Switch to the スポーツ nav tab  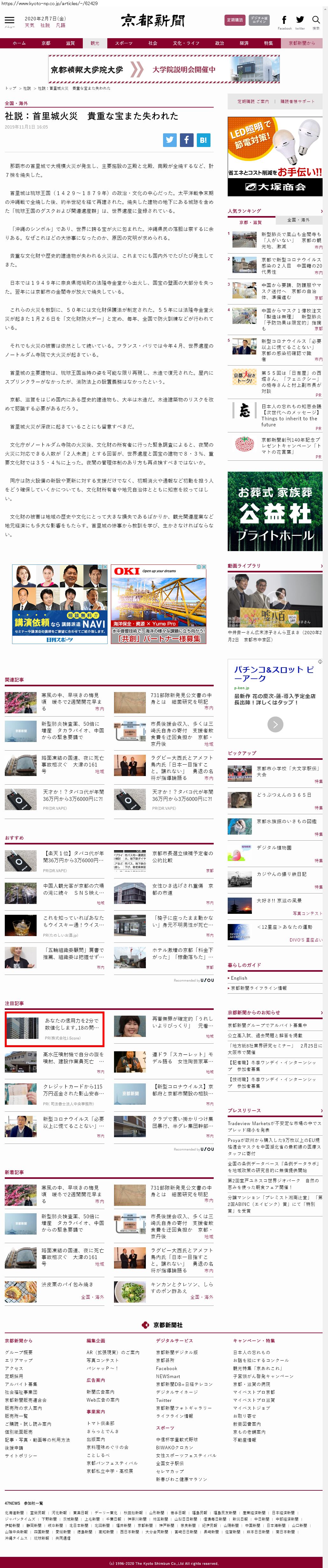124,43
